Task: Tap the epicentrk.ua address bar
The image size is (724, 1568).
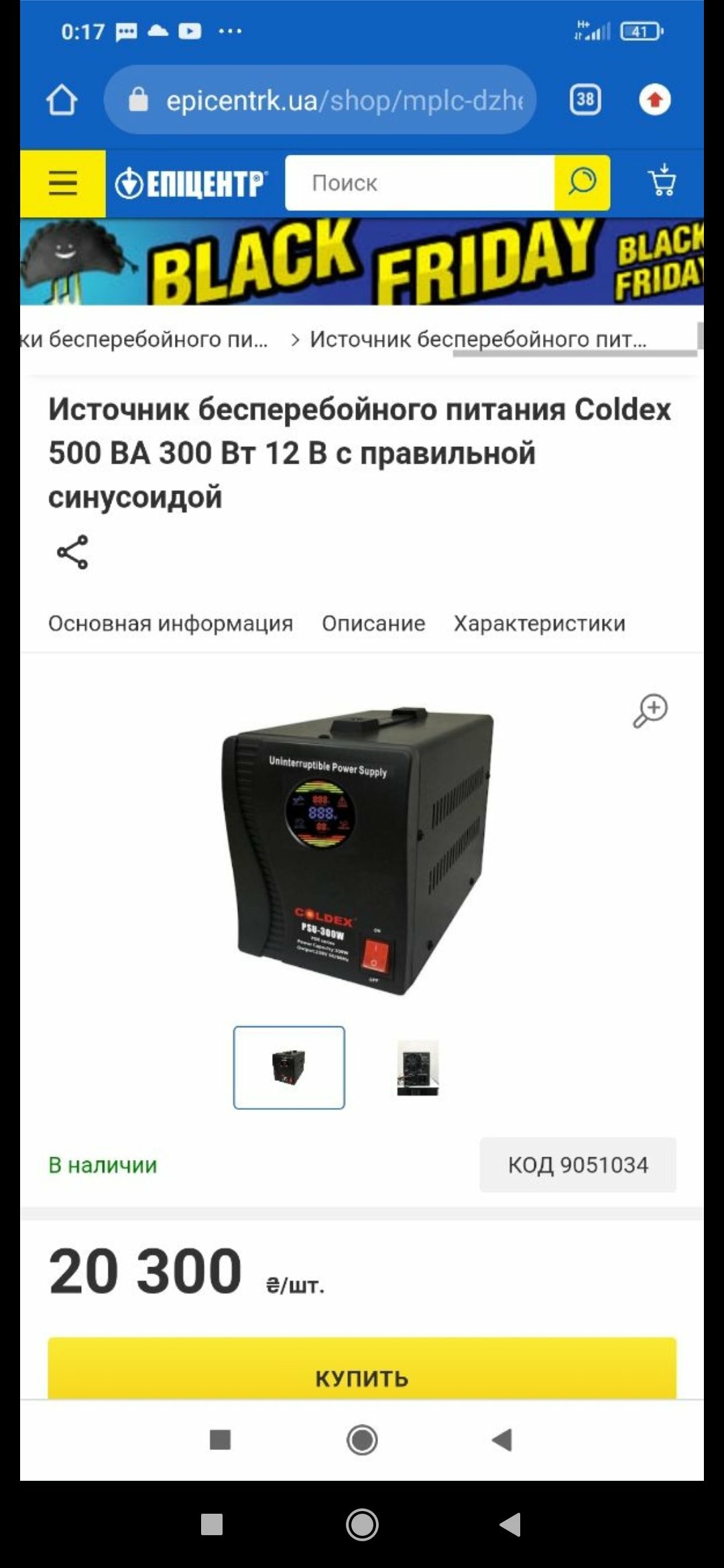Action: 320,100
